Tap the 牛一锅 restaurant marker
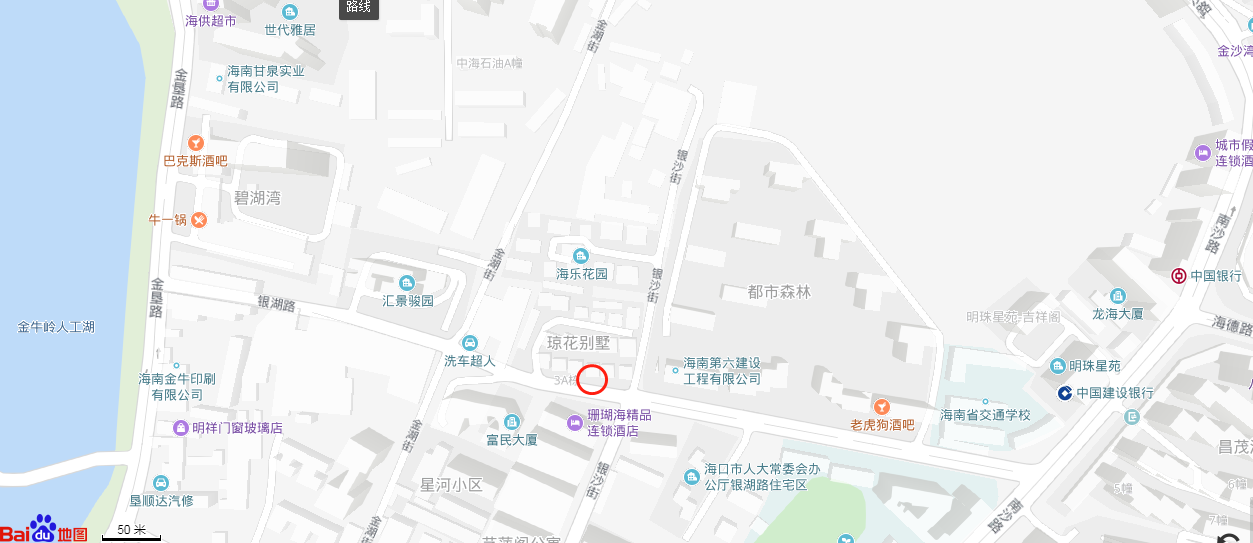Viewport: 1253px width, 543px height. (x=199, y=220)
